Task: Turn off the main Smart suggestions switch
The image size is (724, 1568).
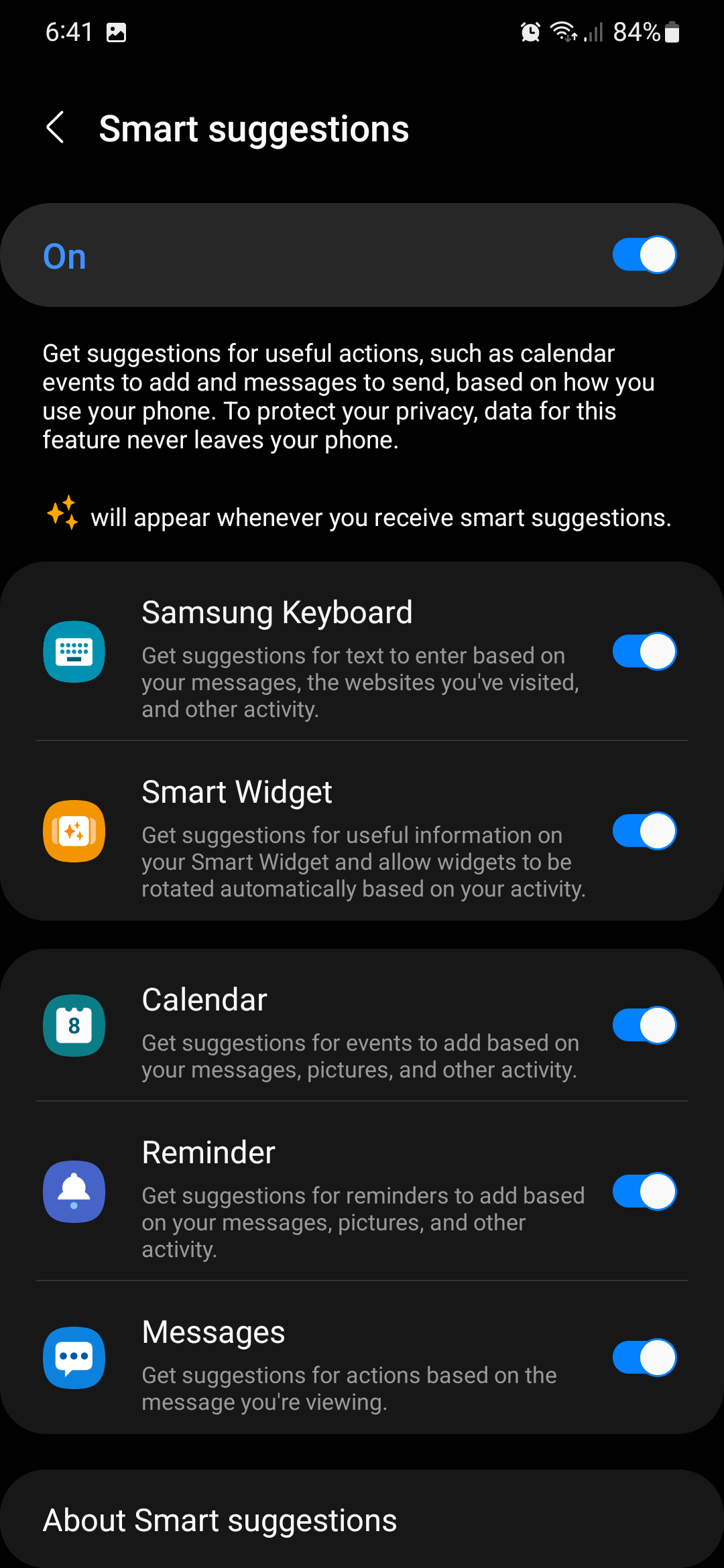Action: (x=644, y=255)
